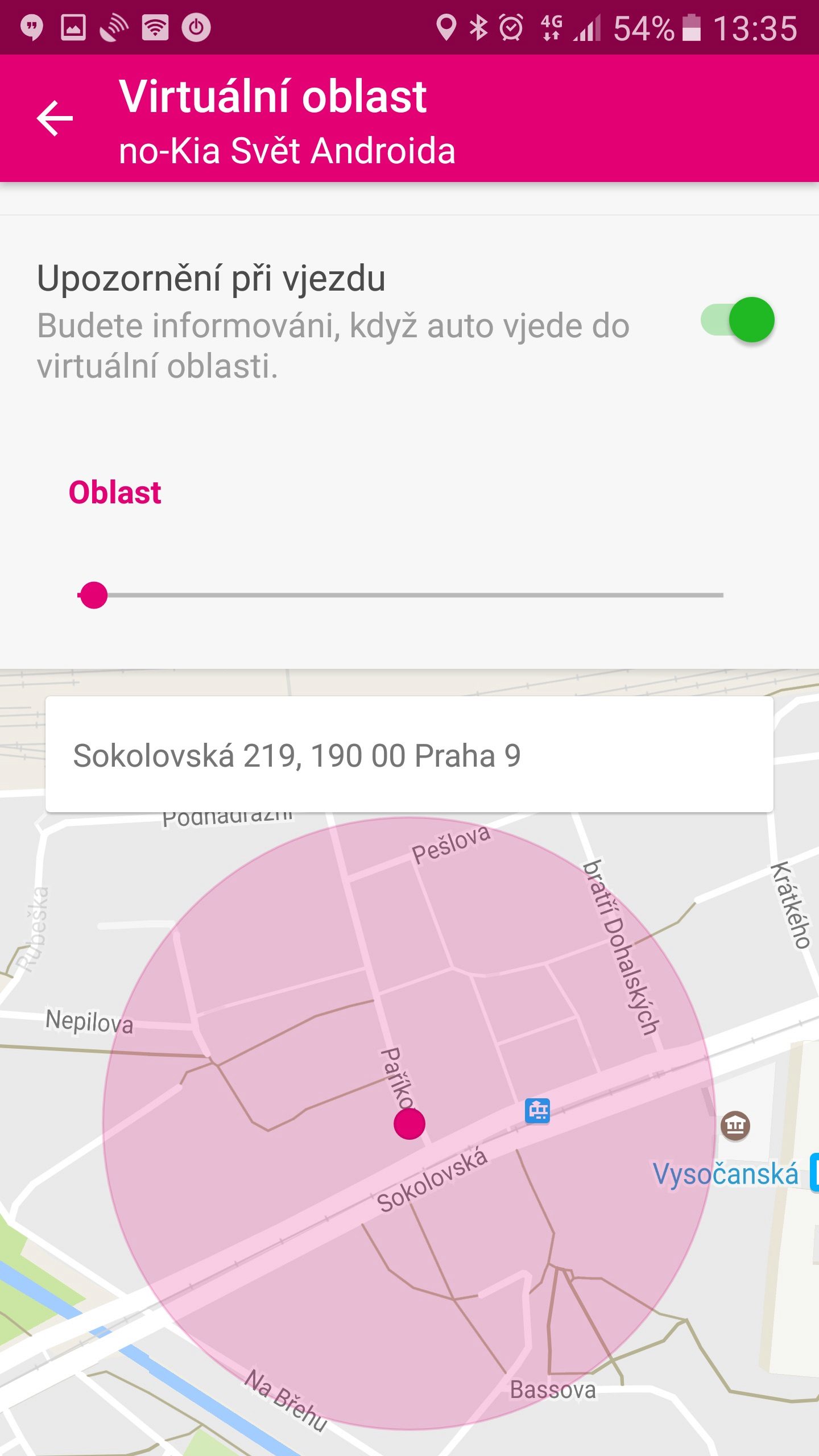Tap the Oblast radius slider track
The height and width of the screenshot is (1456, 819).
400,595
